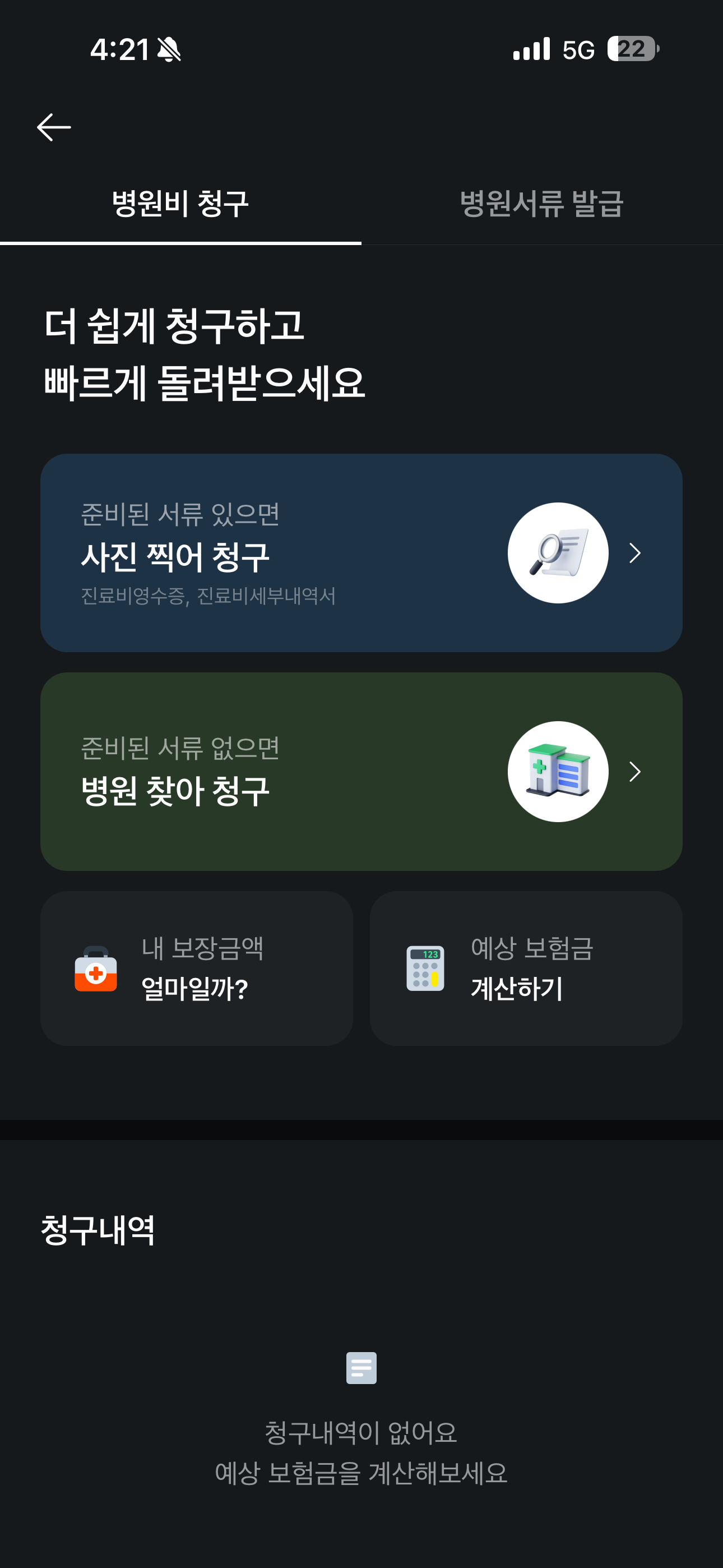The width and height of the screenshot is (723, 1568).
Task: Open the chevron on the 병원 찾아 청구 card
Action: (x=637, y=771)
